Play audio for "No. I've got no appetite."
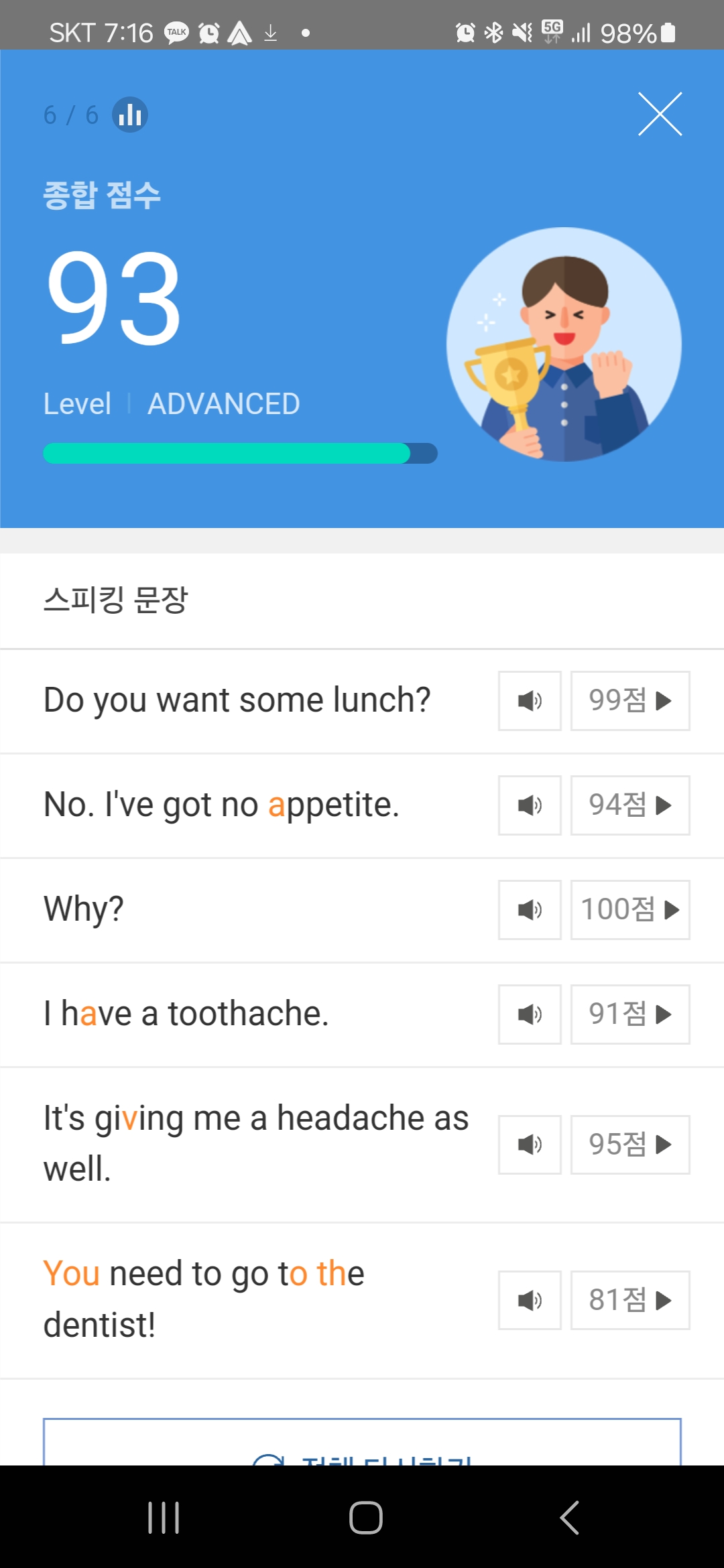 [530, 805]
